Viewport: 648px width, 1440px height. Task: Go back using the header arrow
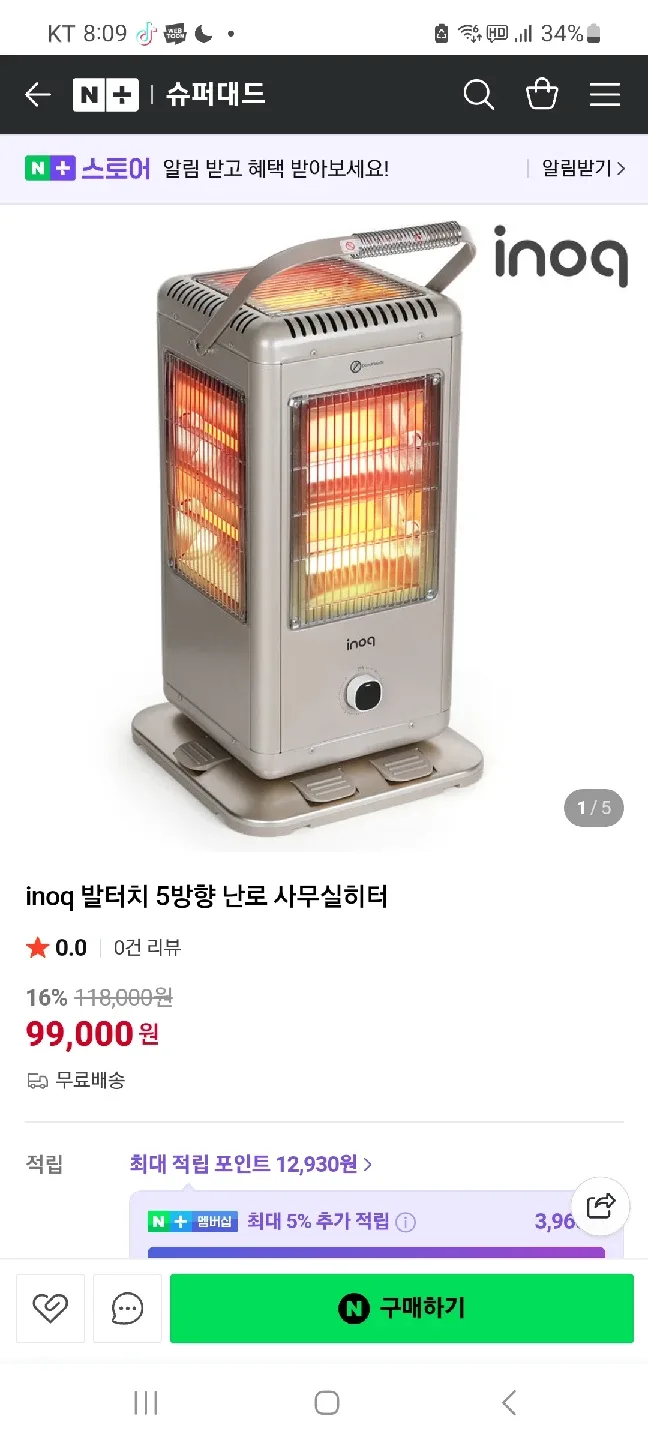click(37, 95)
